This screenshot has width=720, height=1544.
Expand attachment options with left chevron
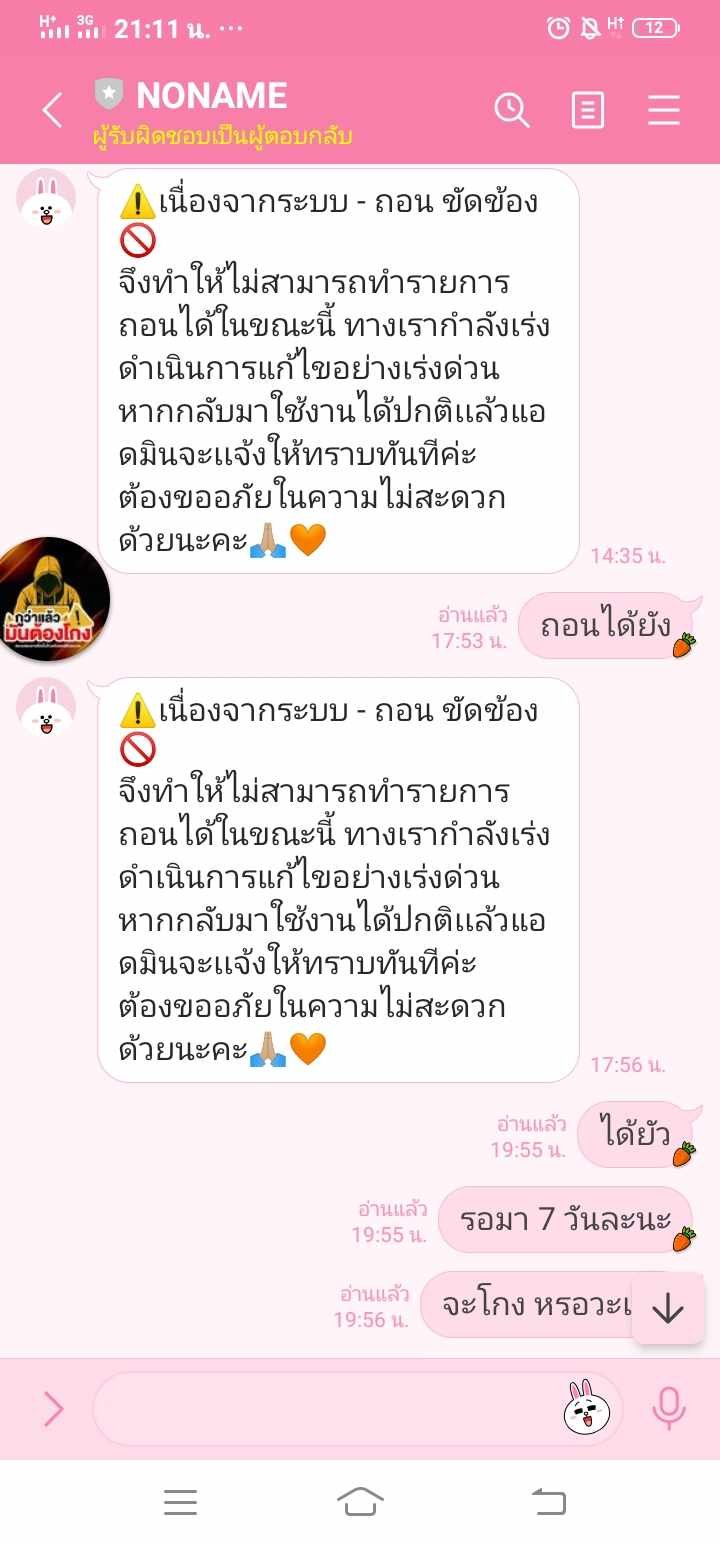point(53,1409)
